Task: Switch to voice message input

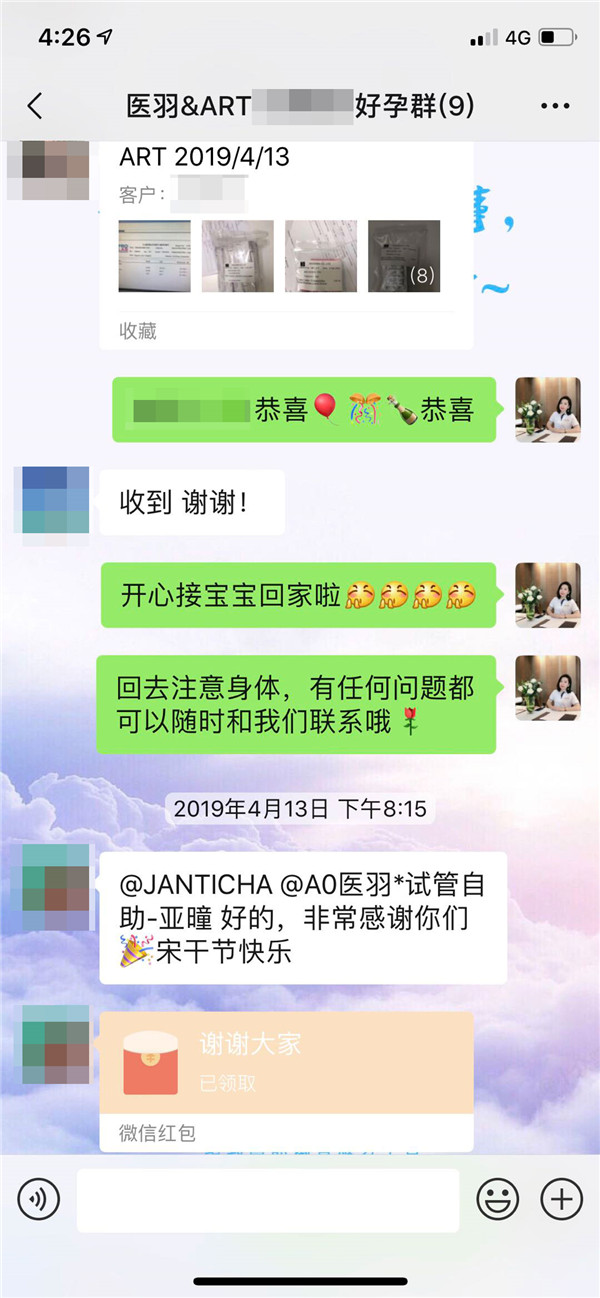Action: pyautogui.click(x=39, y=1198)
